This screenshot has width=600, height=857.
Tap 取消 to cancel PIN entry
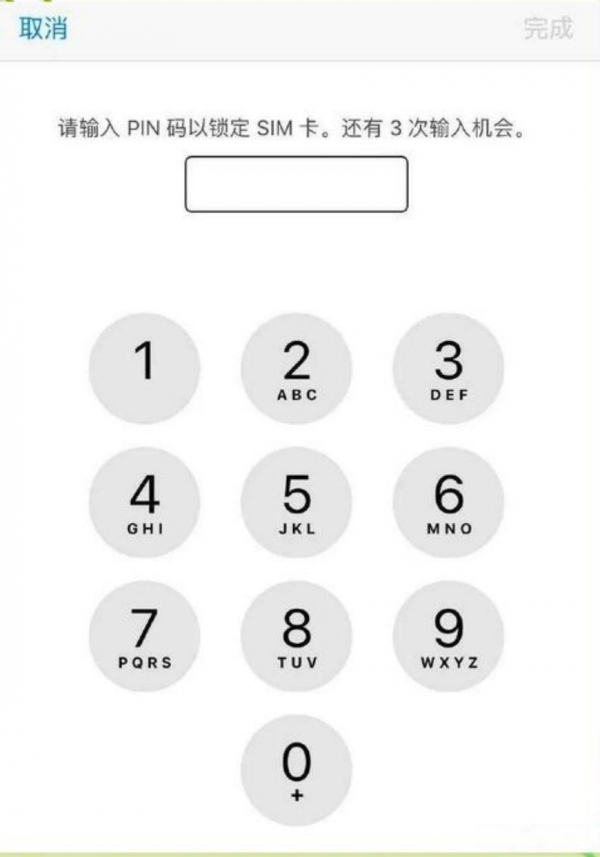[x=43, y=28]
